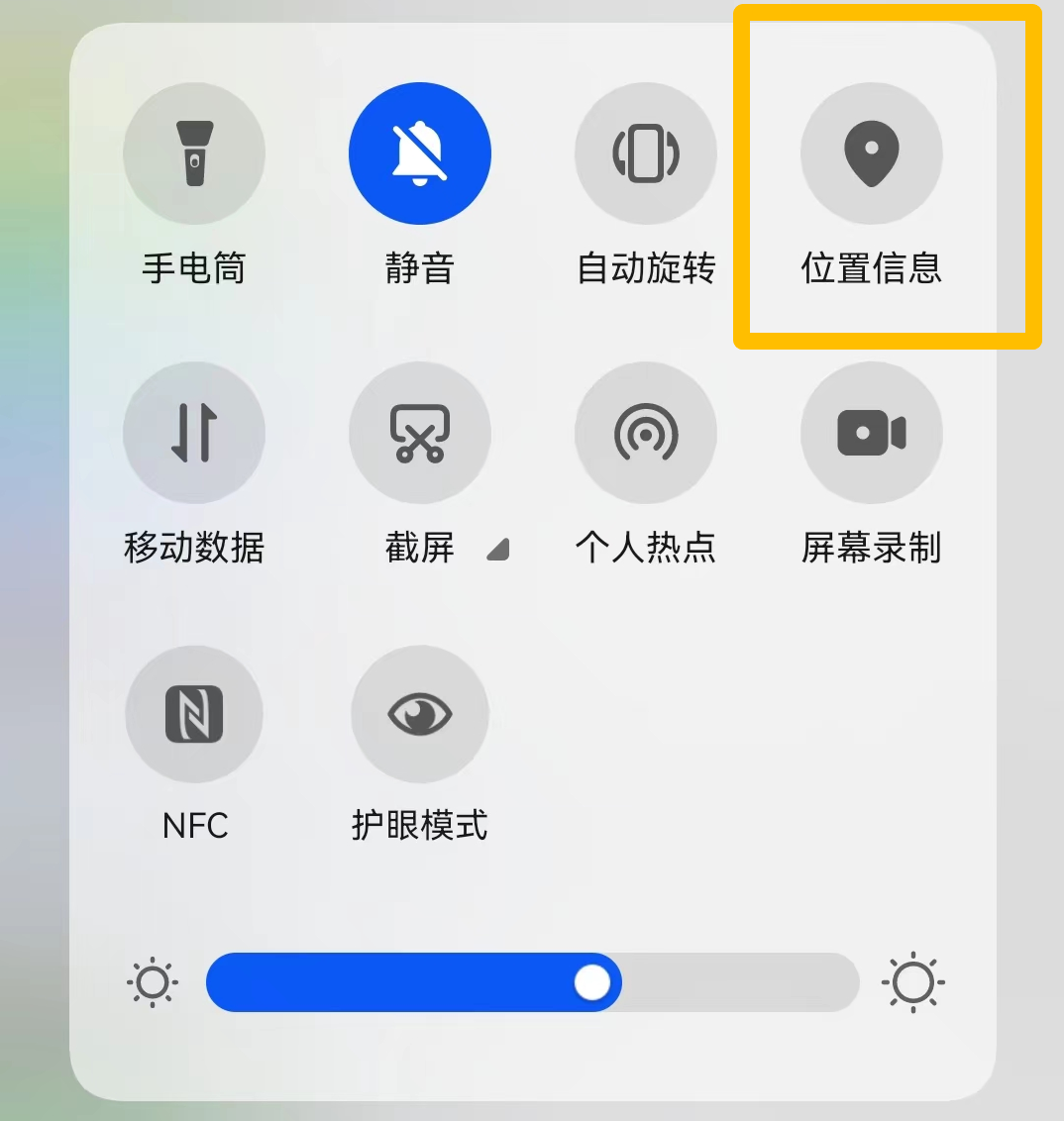
Task: Enable 护眼模式 eye comfort mode
Action: [419, 714]
